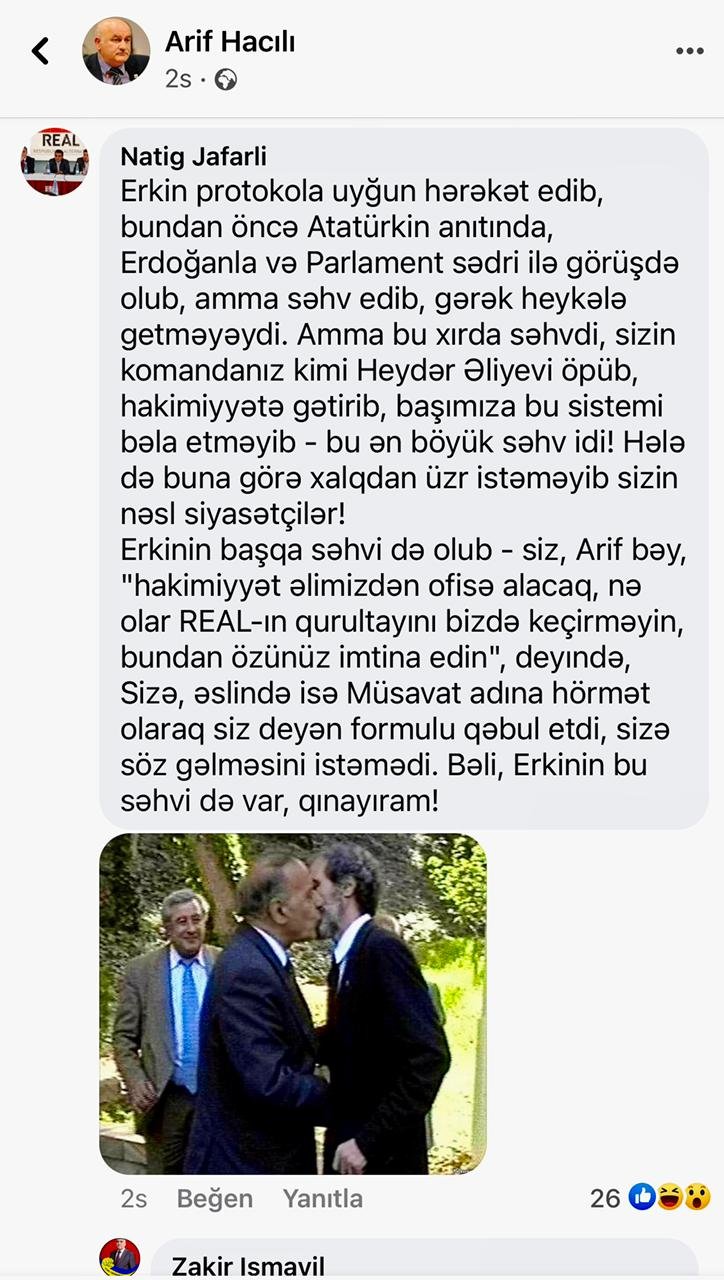The height and width of the screenshot is (1280, 724).
Task: View the 26 reactions on the comment
Action: (x=650, y=1197)
